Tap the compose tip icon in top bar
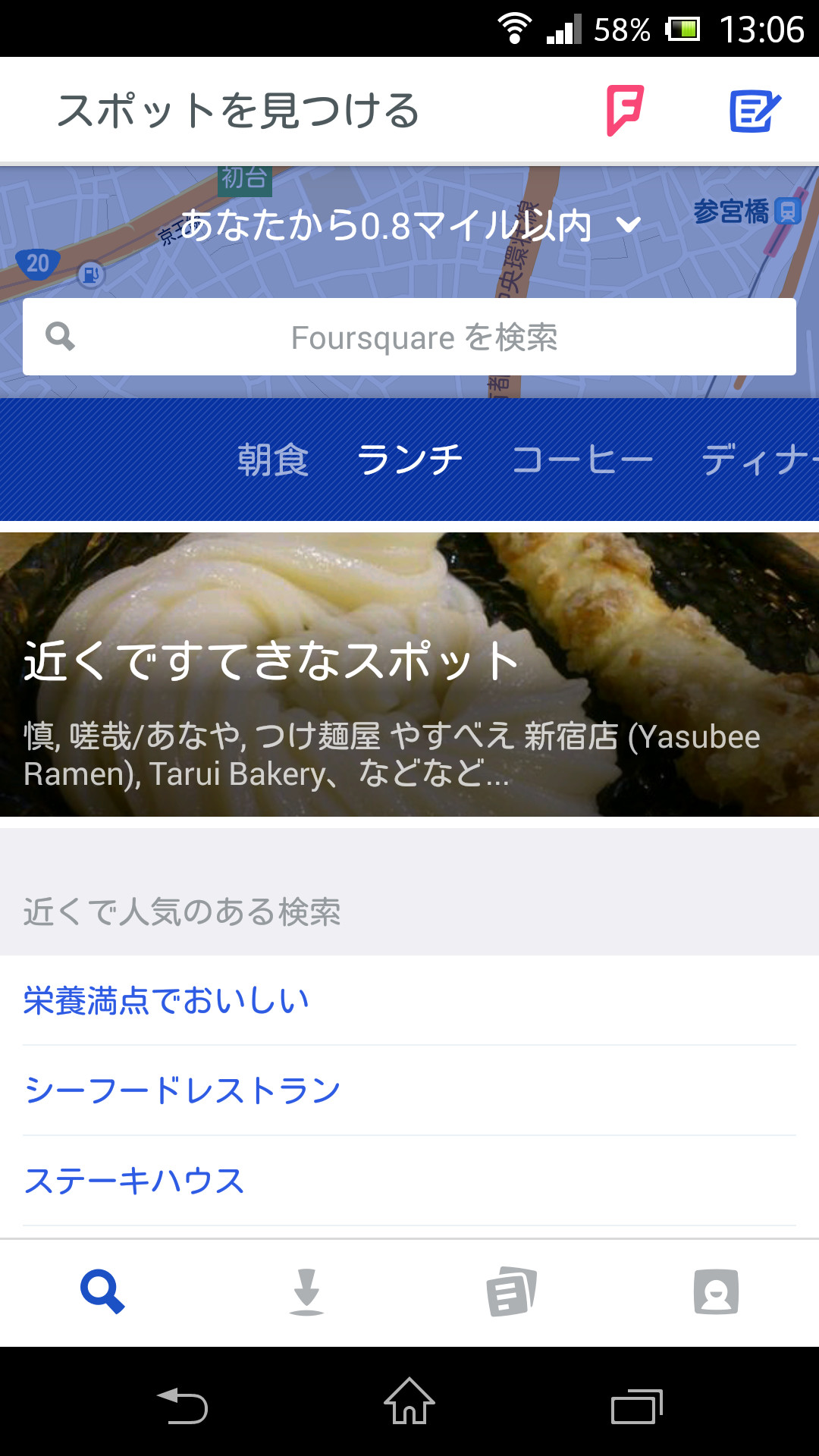This screenshot has height=1456, width=819. coord(756,110)
